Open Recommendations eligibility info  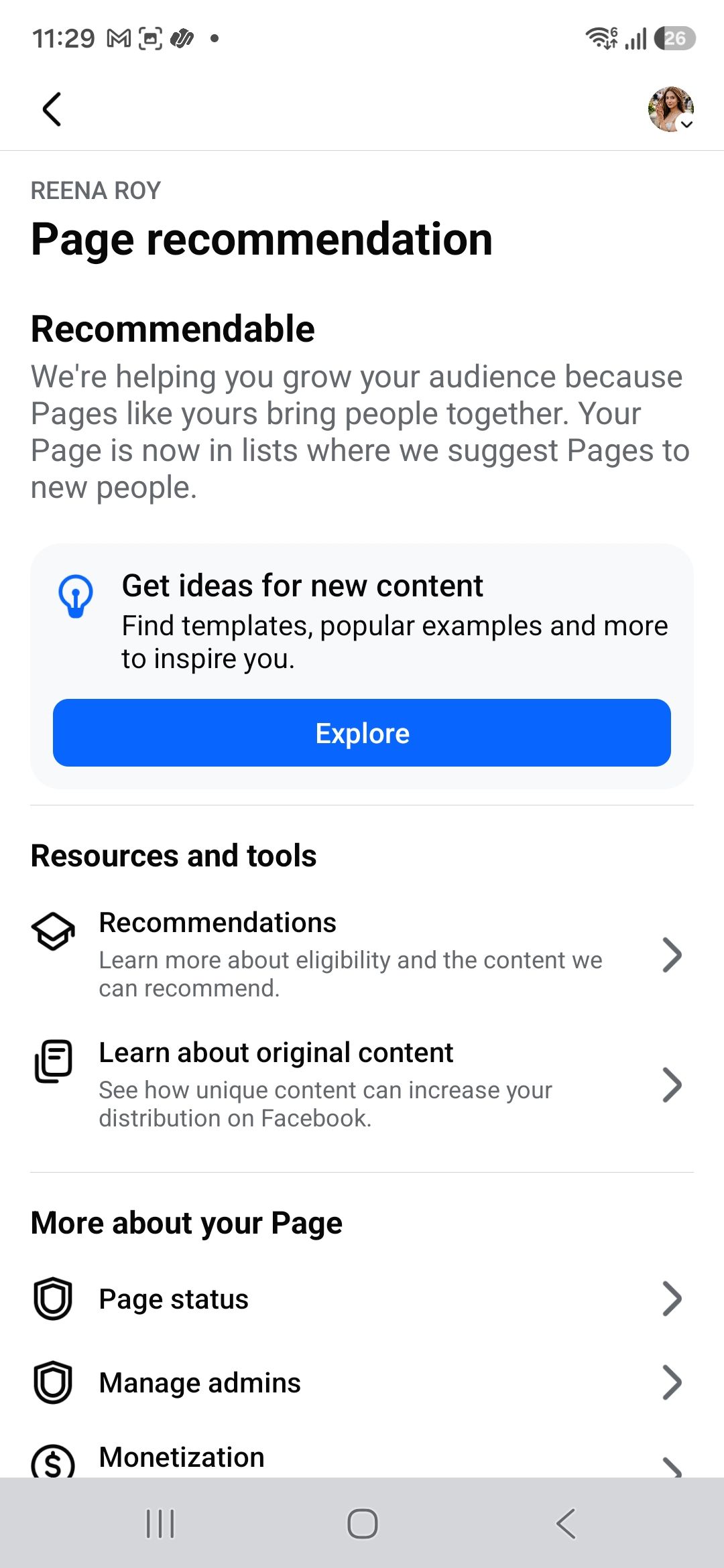tap(362, 954)
